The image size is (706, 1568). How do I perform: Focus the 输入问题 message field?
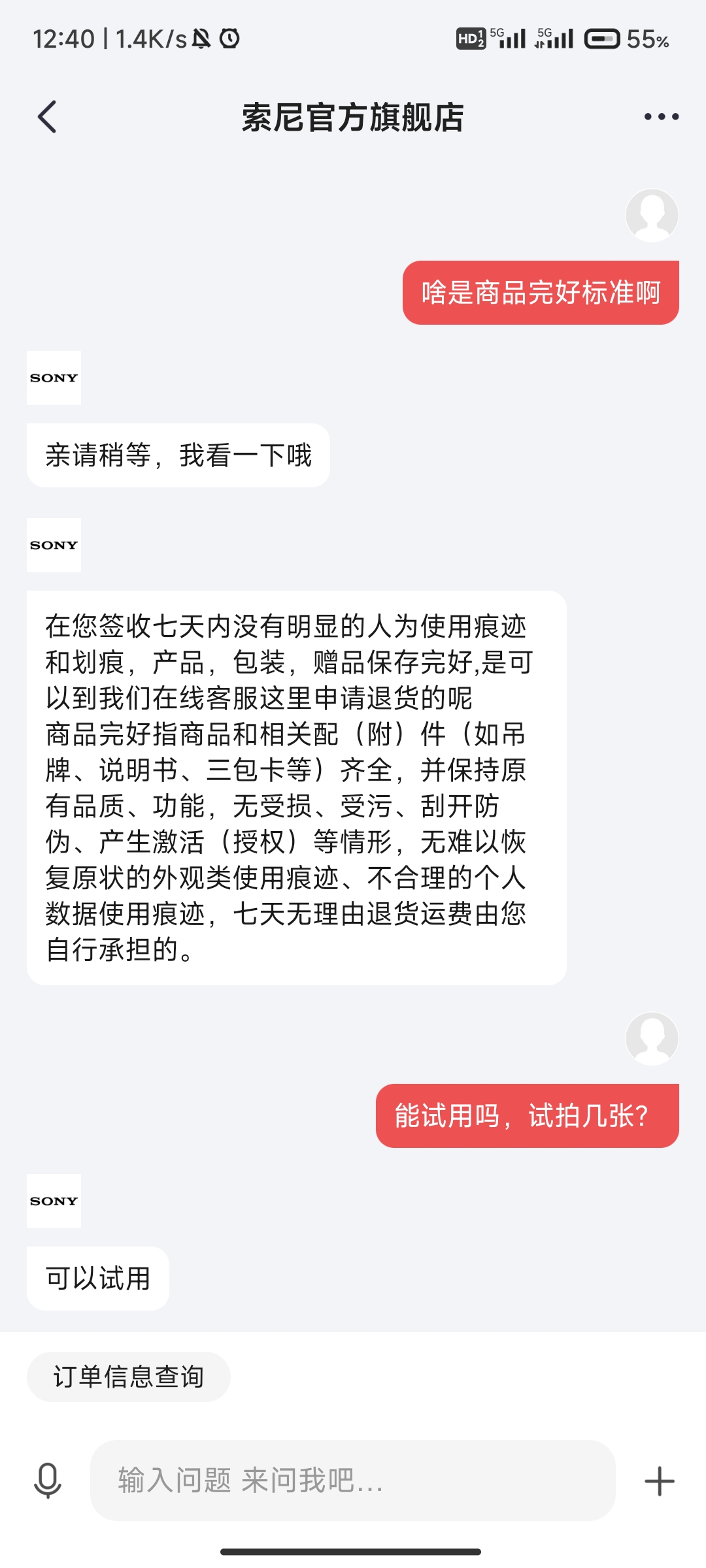click(353, 1480)
